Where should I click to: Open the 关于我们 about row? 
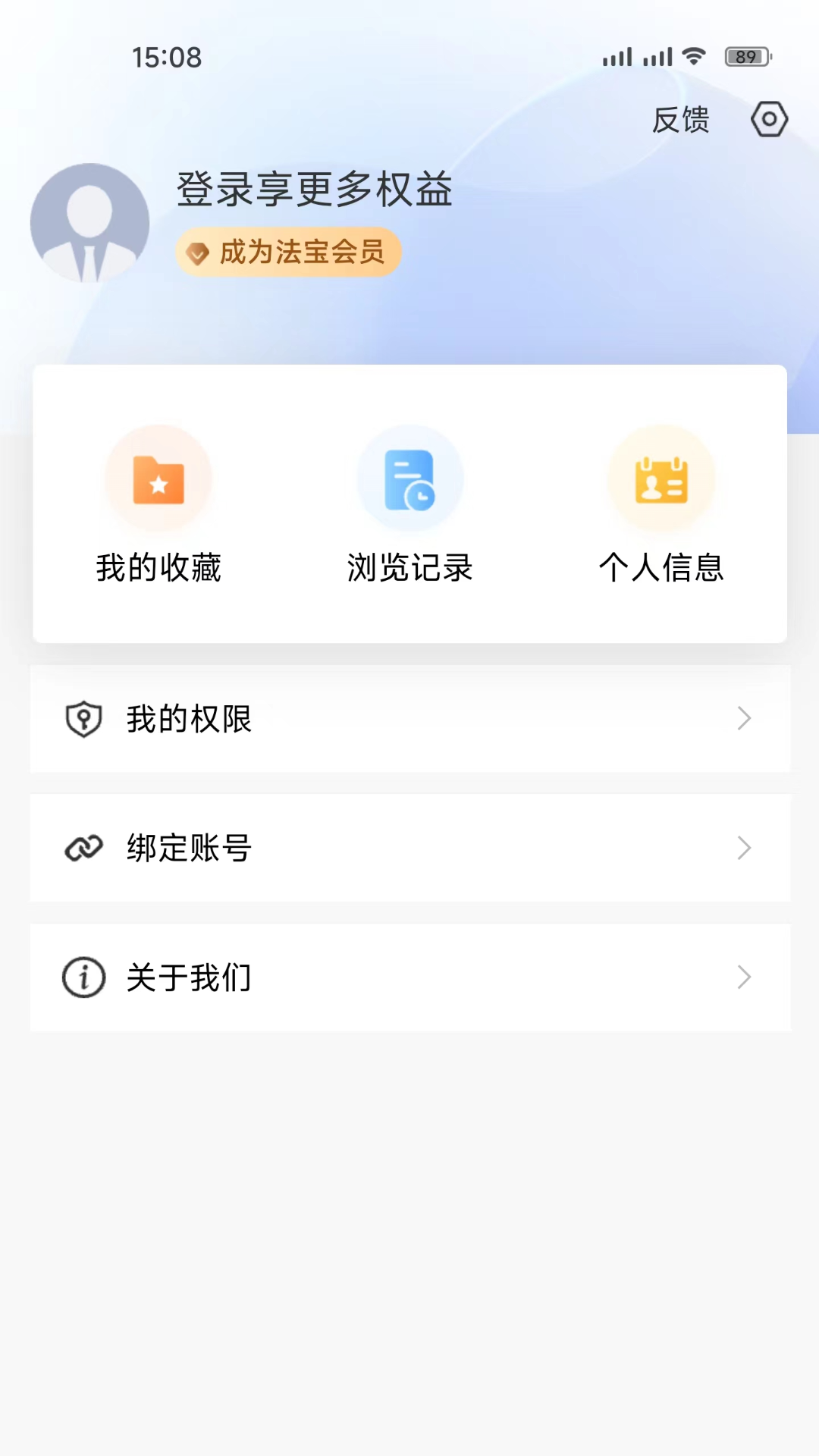(x=409, y=977)
